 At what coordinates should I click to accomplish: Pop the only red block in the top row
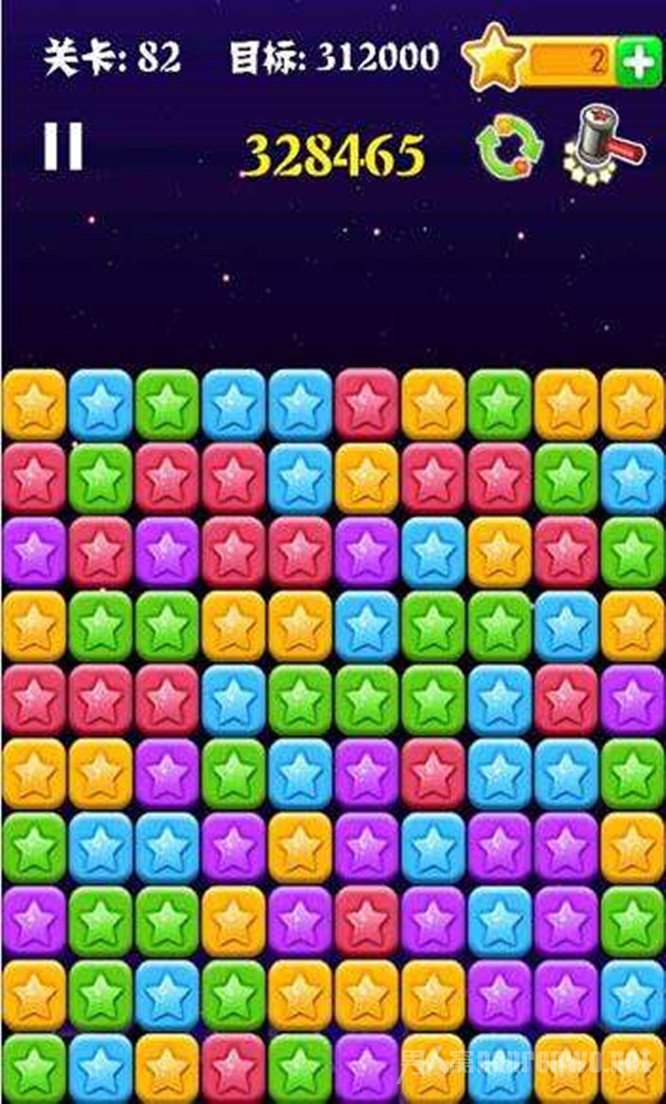coord(367,404)
